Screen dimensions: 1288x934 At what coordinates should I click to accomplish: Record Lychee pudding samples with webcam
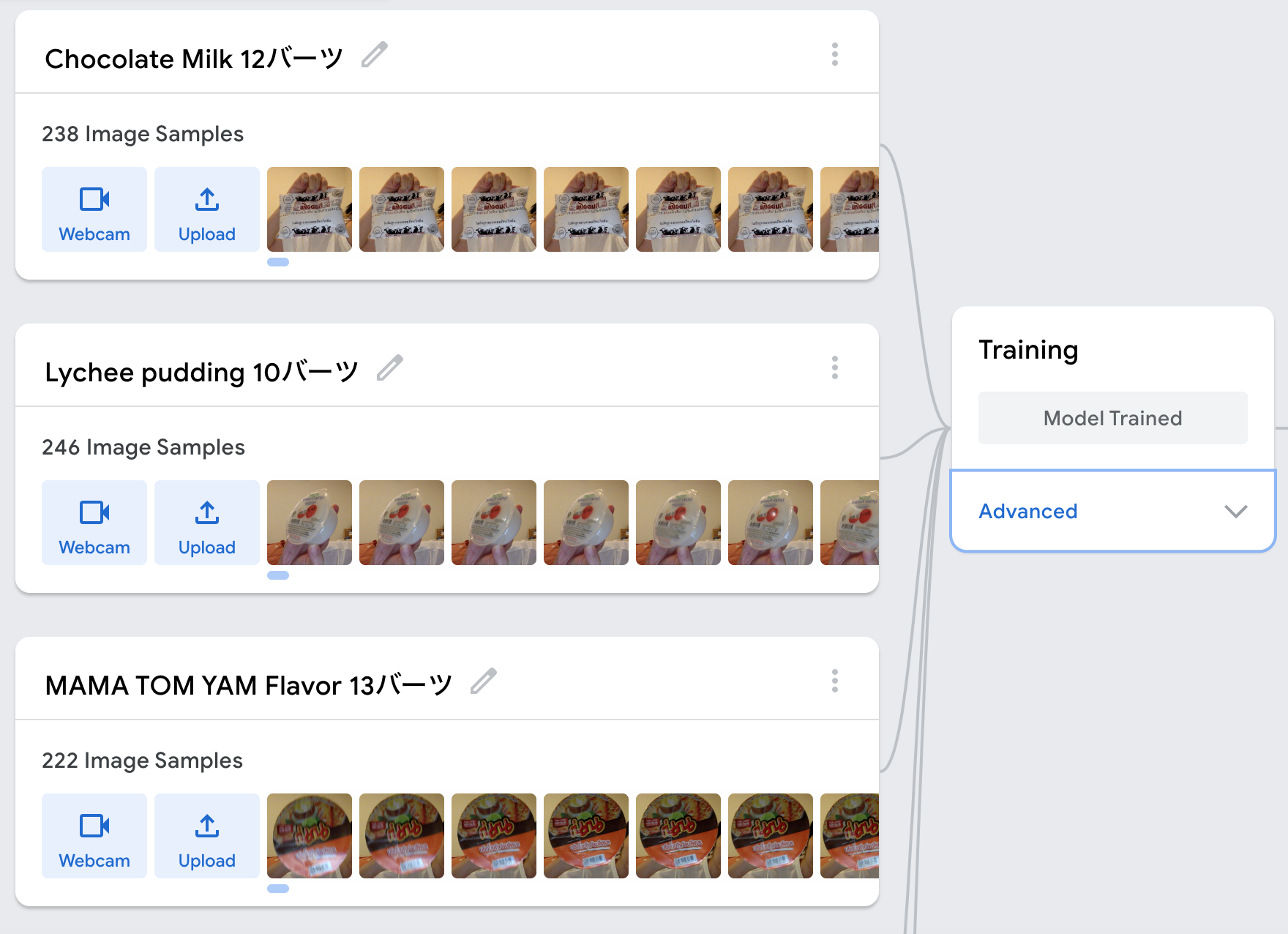(x=94, y=523)
